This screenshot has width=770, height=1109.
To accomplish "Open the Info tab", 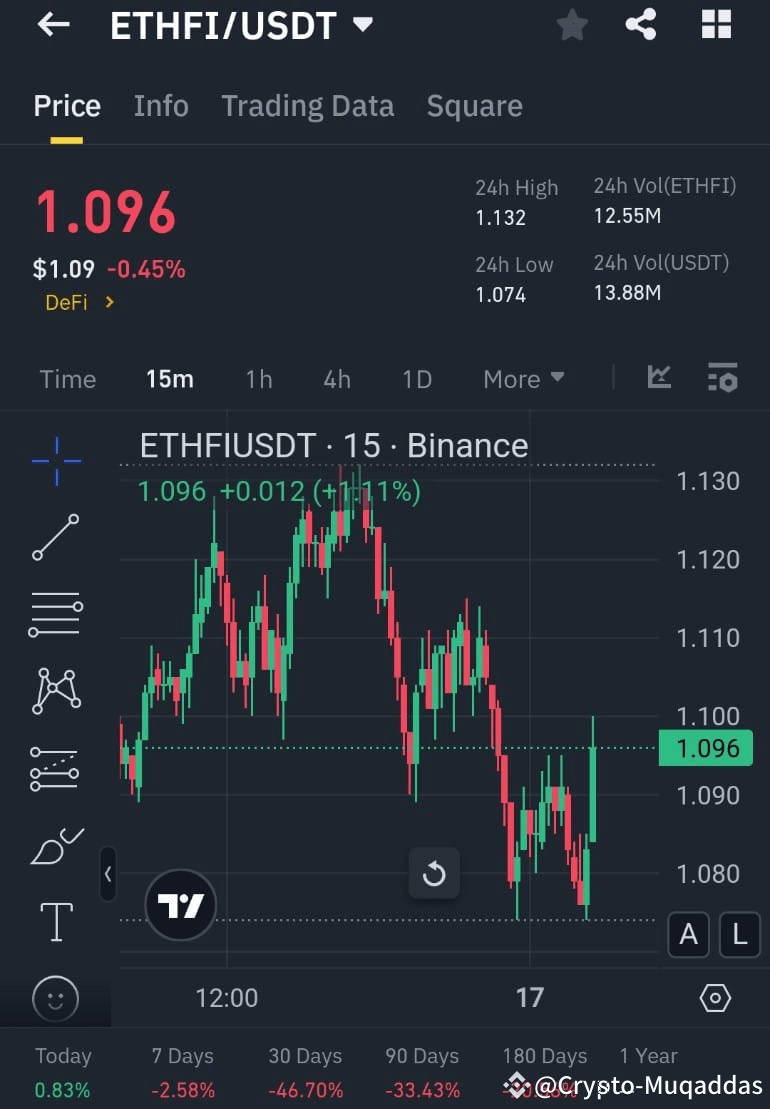I will (x=160, y=106).
